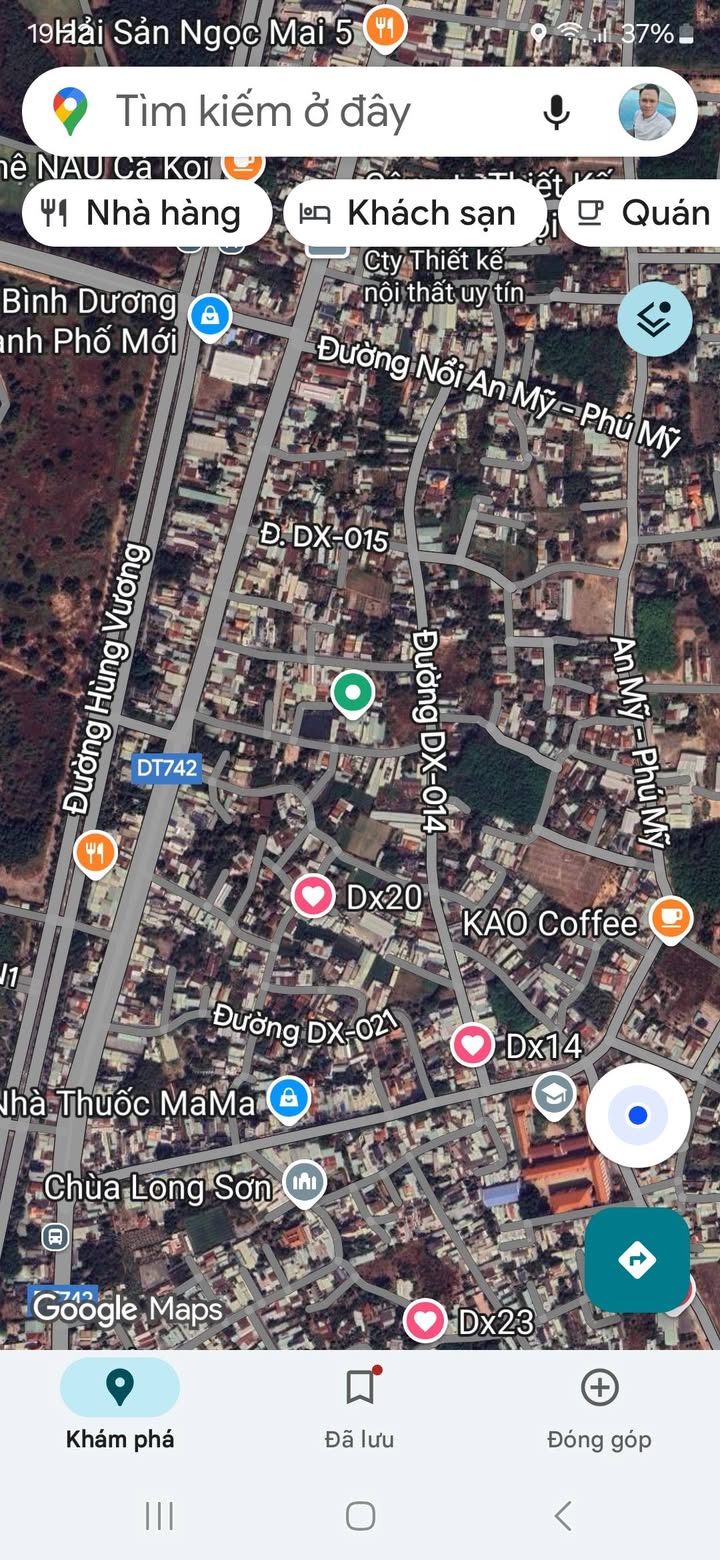Open the KAO Coffee marker
The height and width of the screenshot is (1560, 720).
[670, 920]
